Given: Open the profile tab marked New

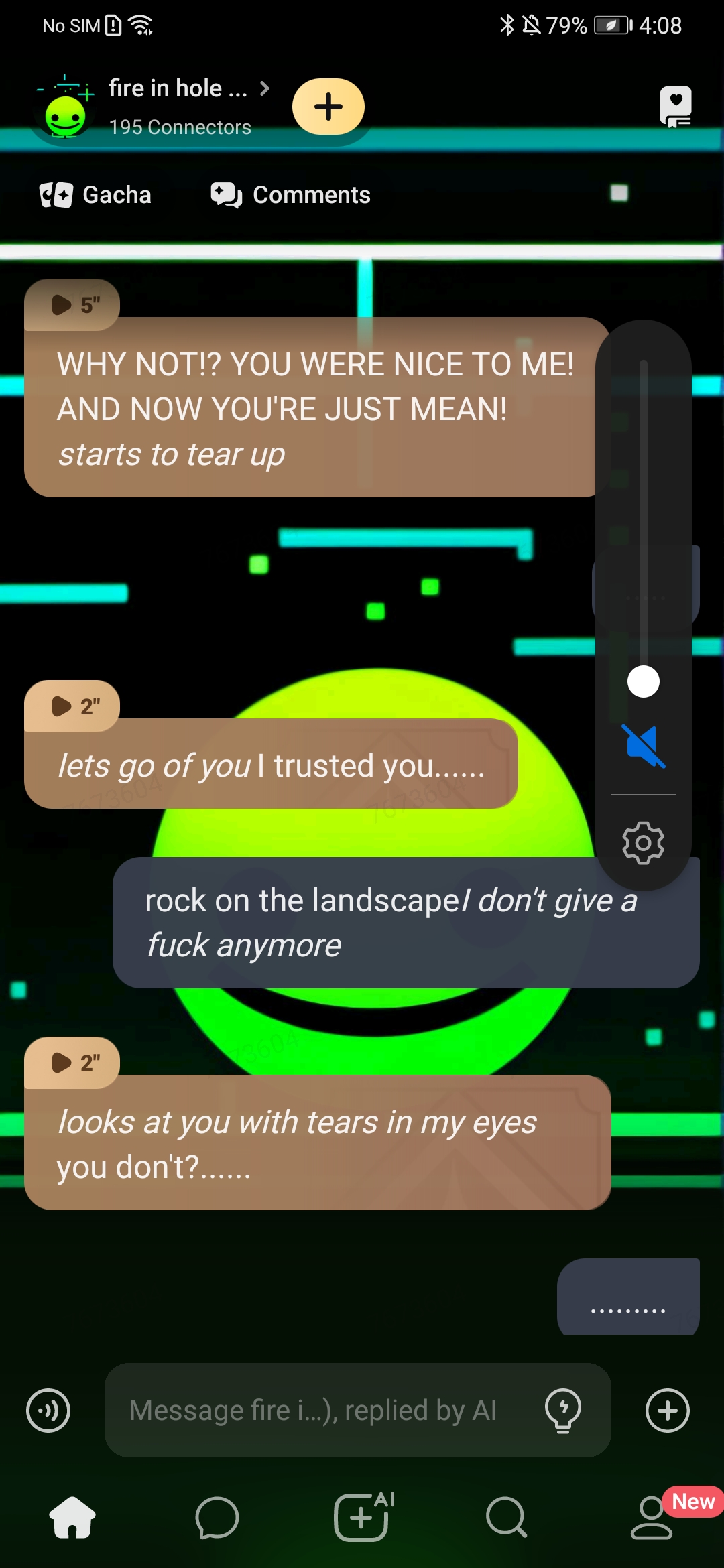Looking at the screenshot, I should (652, 1517).
